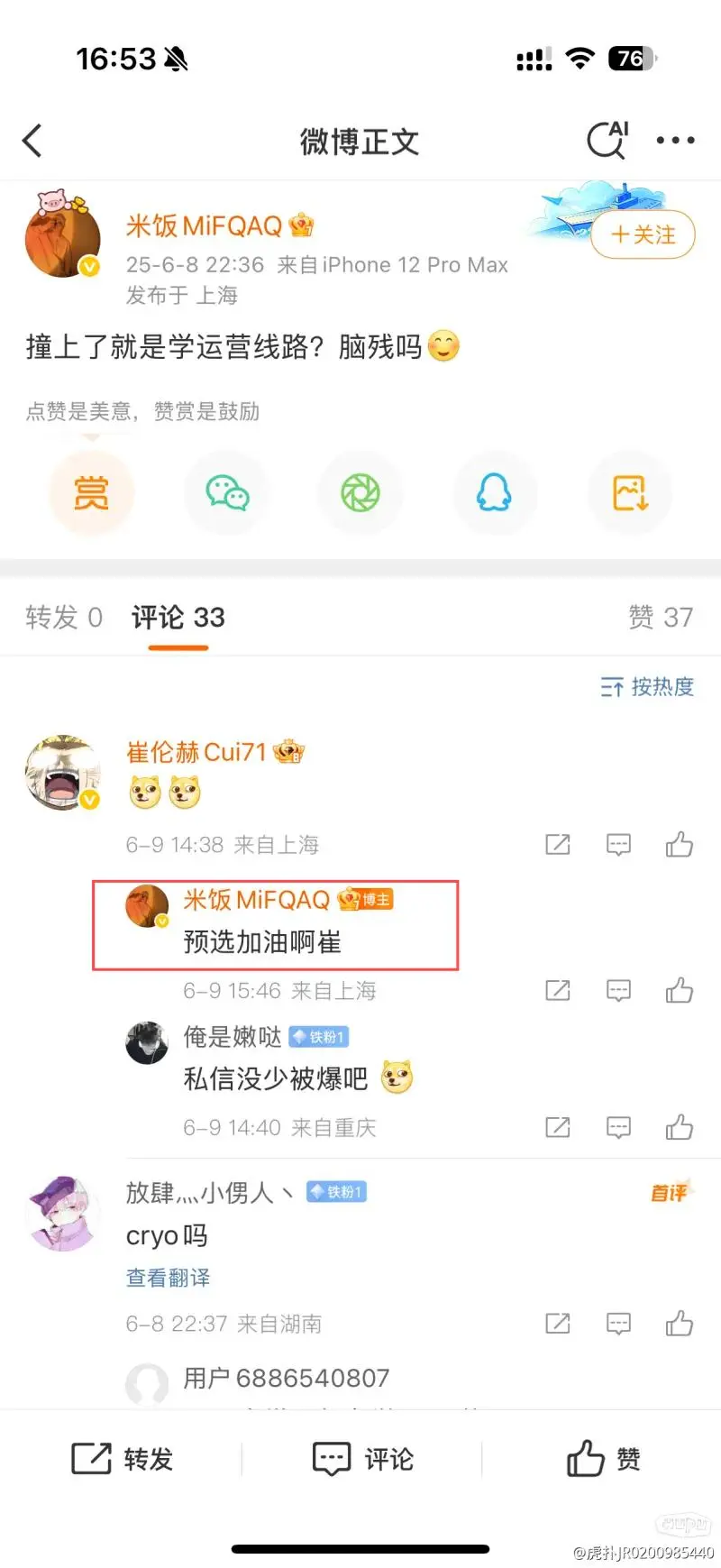
Task: Open the three-dot overflow menu
Action: pos(675,141)
